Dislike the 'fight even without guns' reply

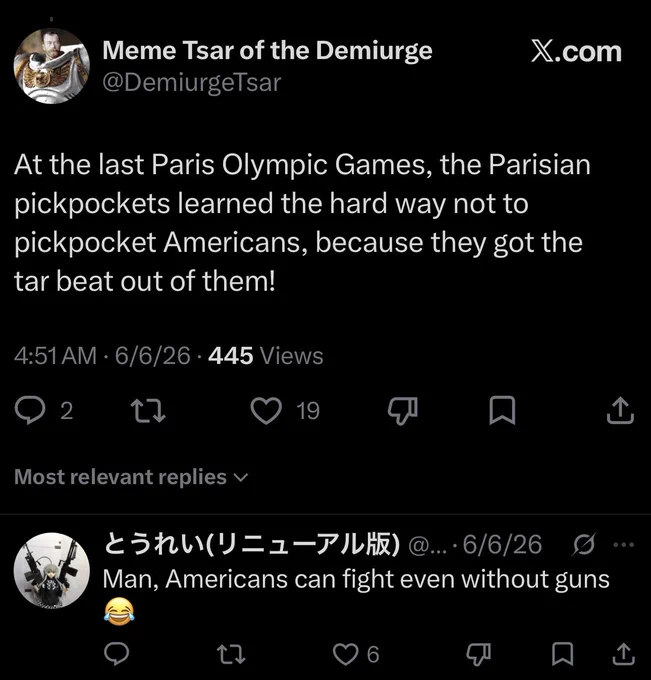point(478,654)
